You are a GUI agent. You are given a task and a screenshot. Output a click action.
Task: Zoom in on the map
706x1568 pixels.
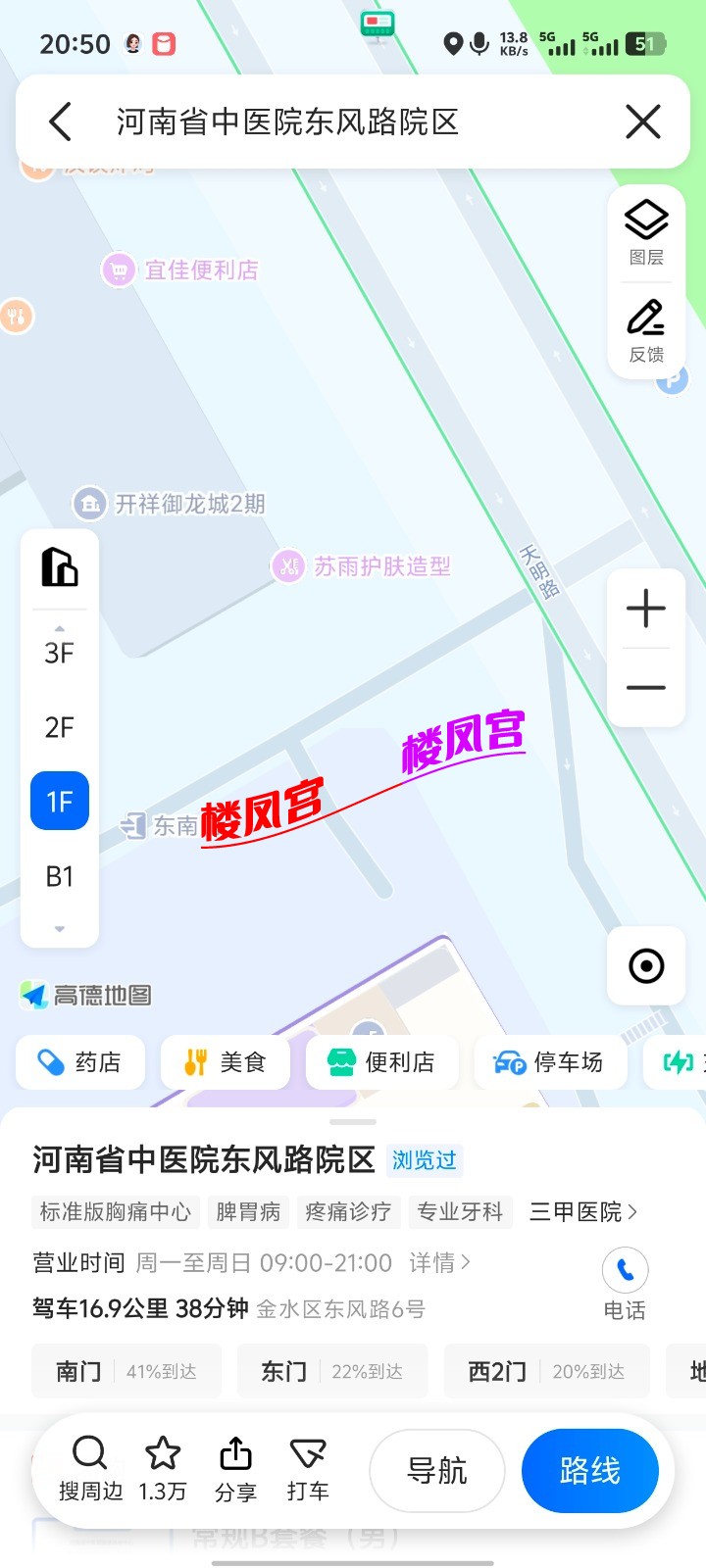coord(646,609)
